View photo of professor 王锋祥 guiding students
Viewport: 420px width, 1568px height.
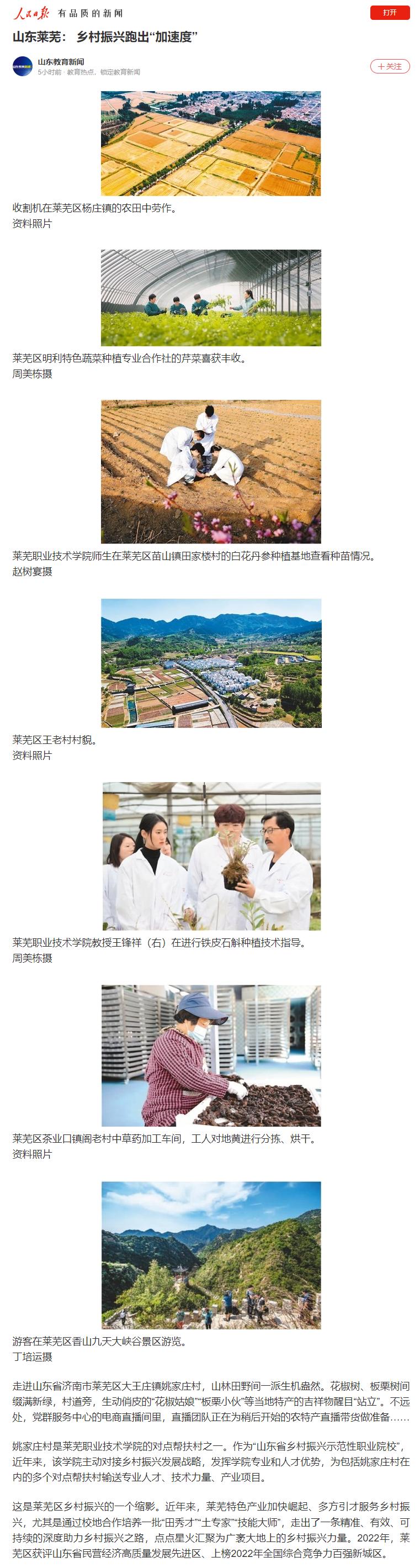click(210, 856)
